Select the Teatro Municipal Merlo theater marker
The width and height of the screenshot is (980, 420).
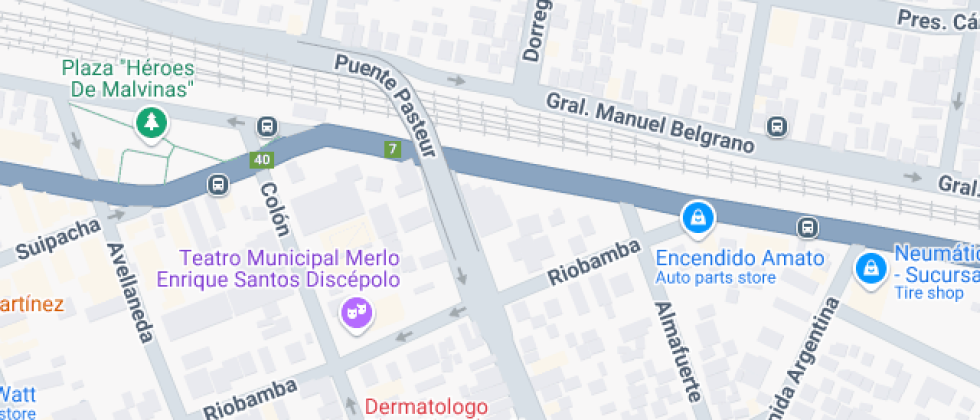pyautogui.click(x=356, y=313)
